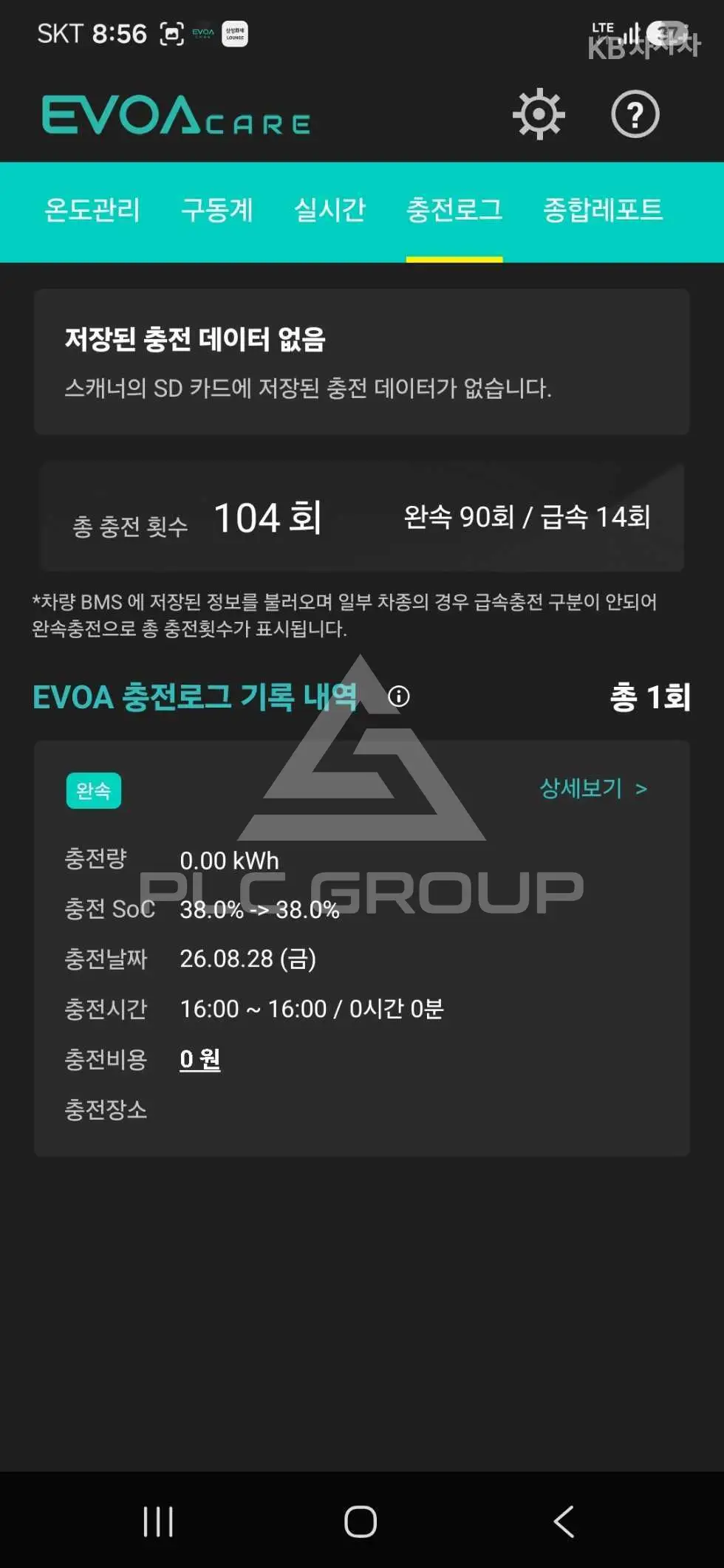The height and width of the screenshot is (1568, 724).
Task: Open the settings gear icon
Action: [539, 114]
